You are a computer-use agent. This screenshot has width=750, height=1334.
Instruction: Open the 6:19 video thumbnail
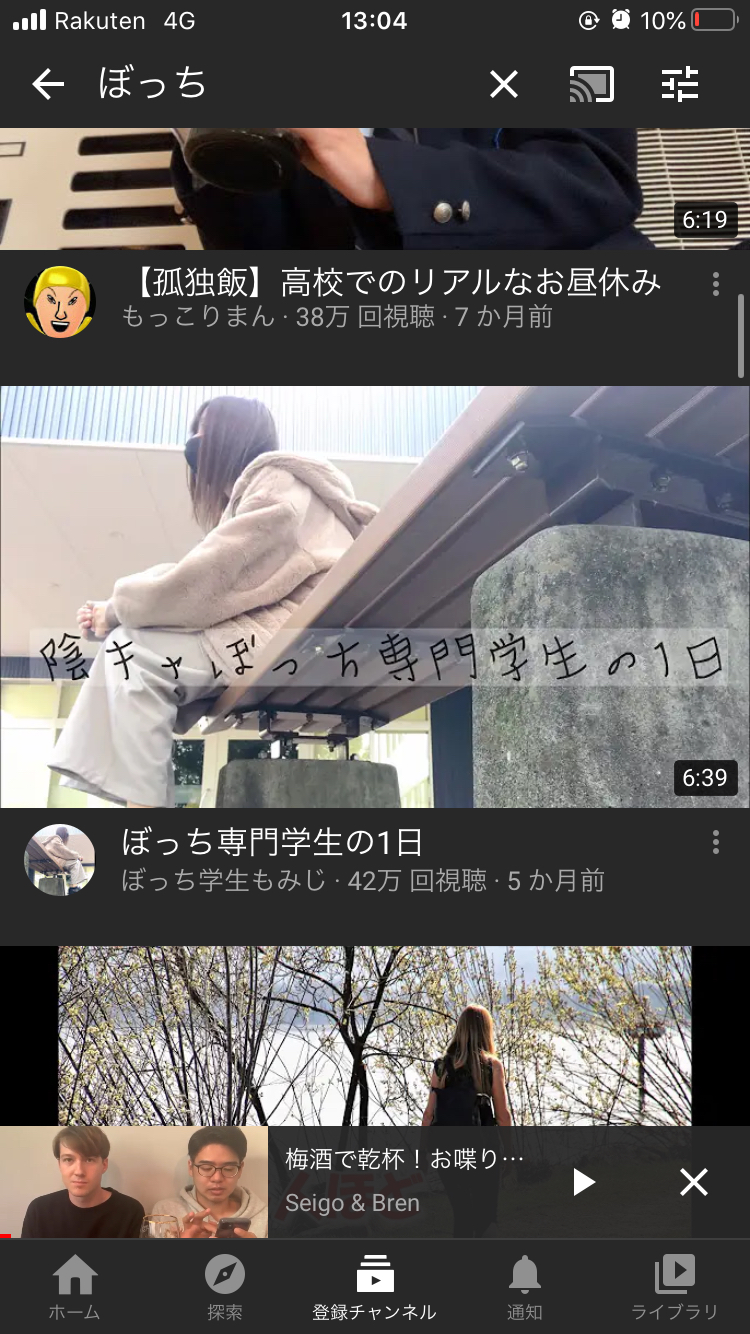coord(375,189)
